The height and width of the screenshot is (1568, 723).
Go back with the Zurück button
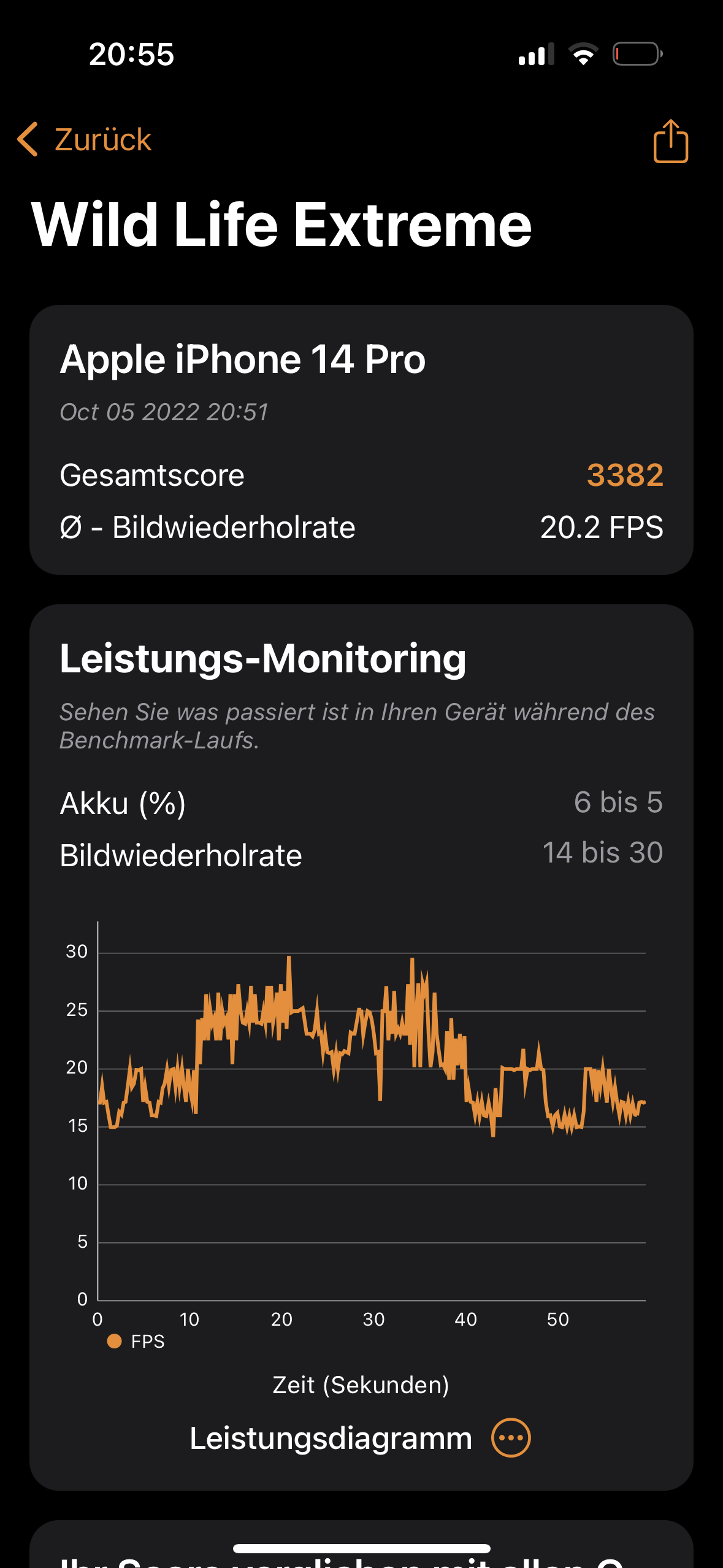85,139
